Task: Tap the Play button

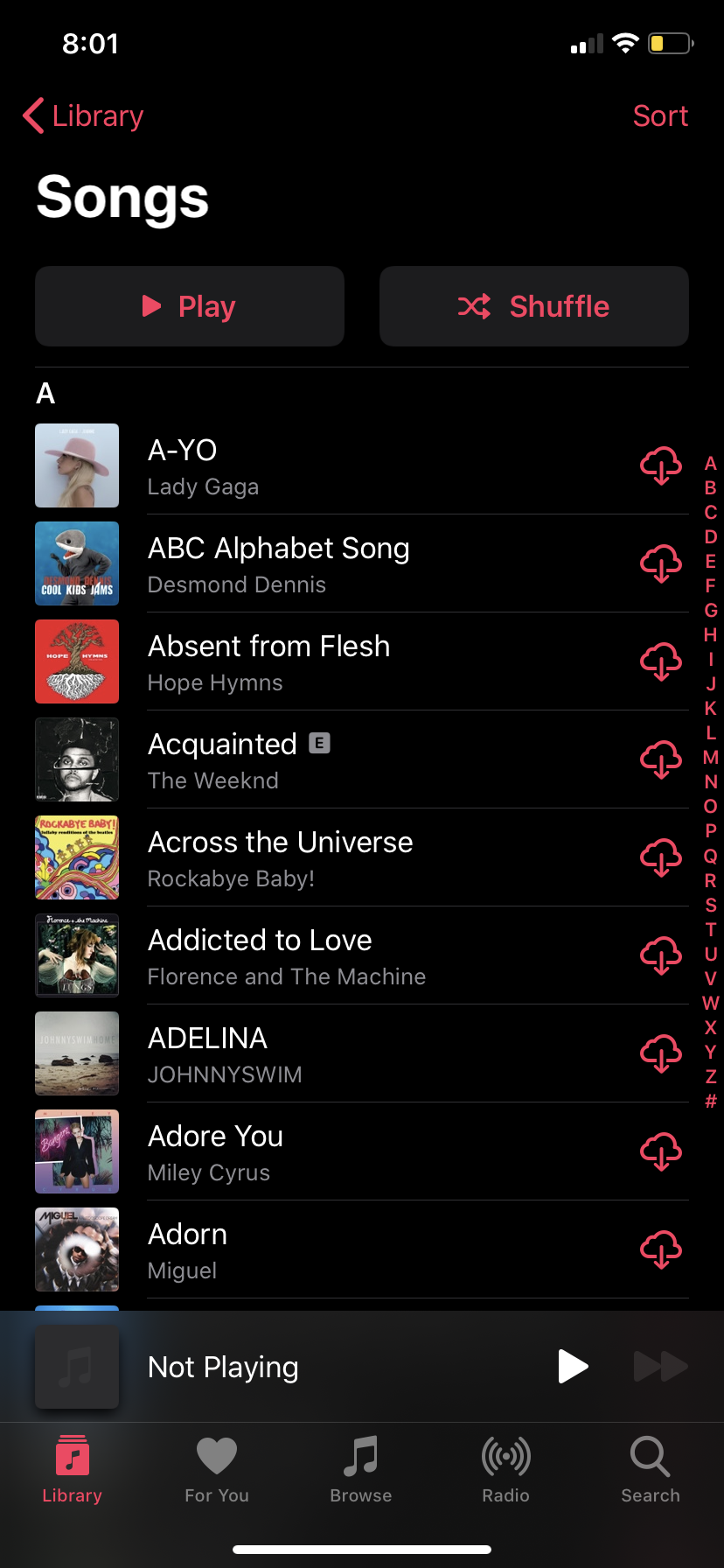Action: pyautogui.click(x=190, y=306)
